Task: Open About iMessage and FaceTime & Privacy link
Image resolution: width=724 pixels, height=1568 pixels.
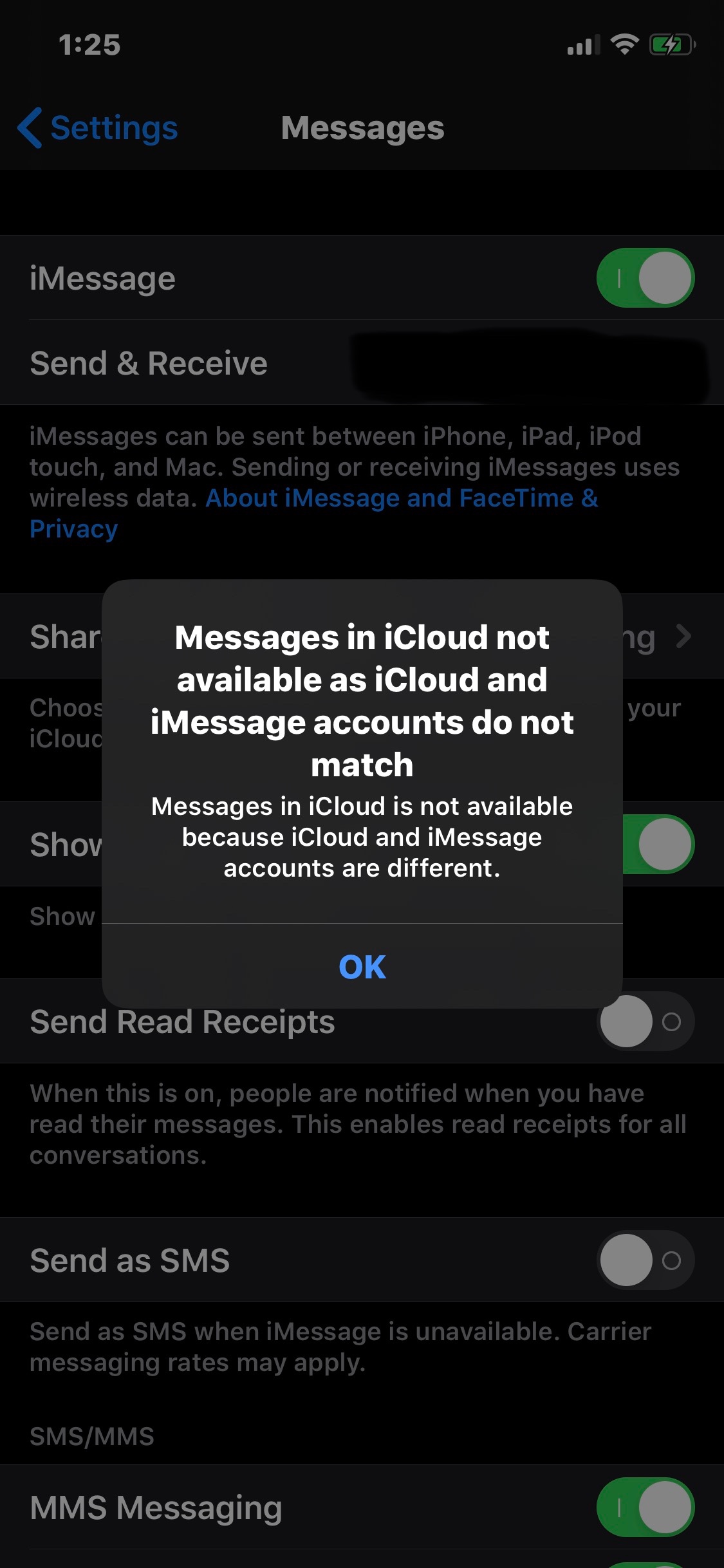Action: tap(401, 498)
